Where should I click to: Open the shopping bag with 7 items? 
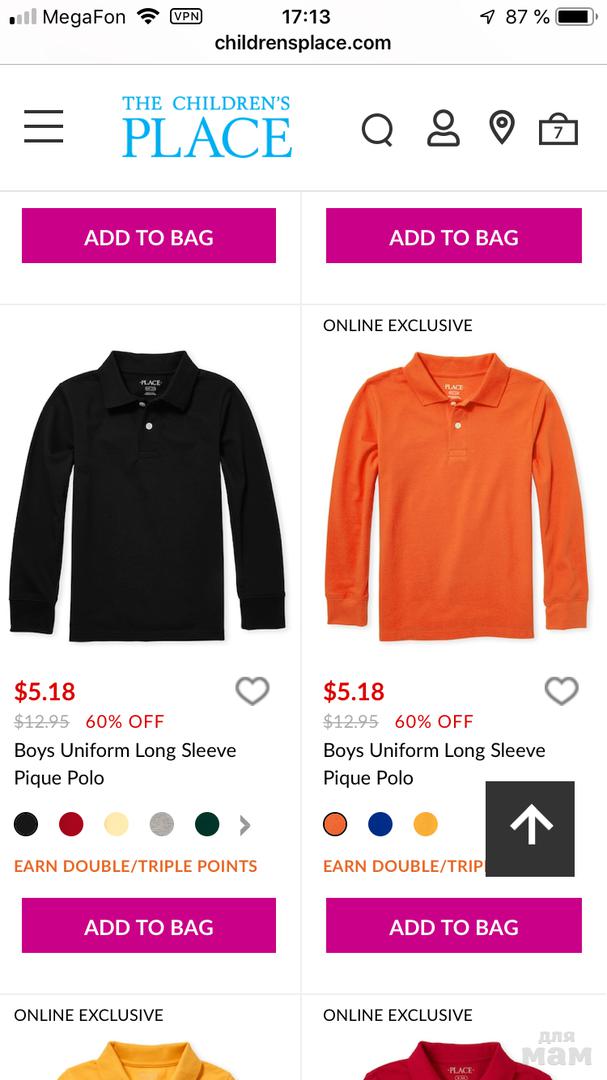(x=558, y=130)
